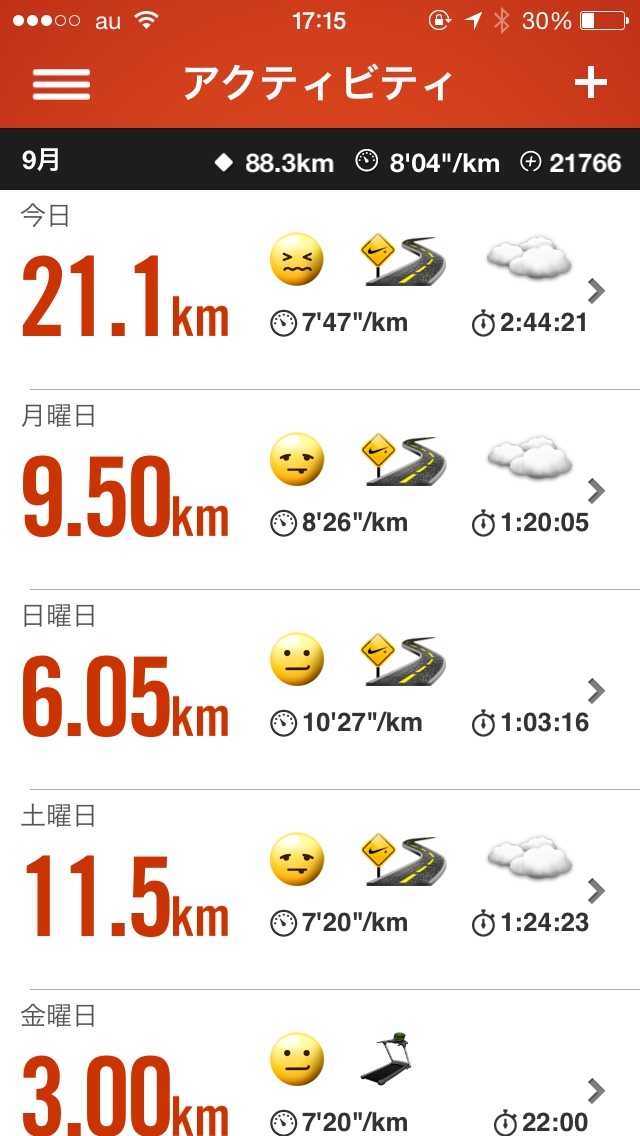Open Sunday's 6.05km run
Screen dimensions: 640x1136
coord(320,690)
